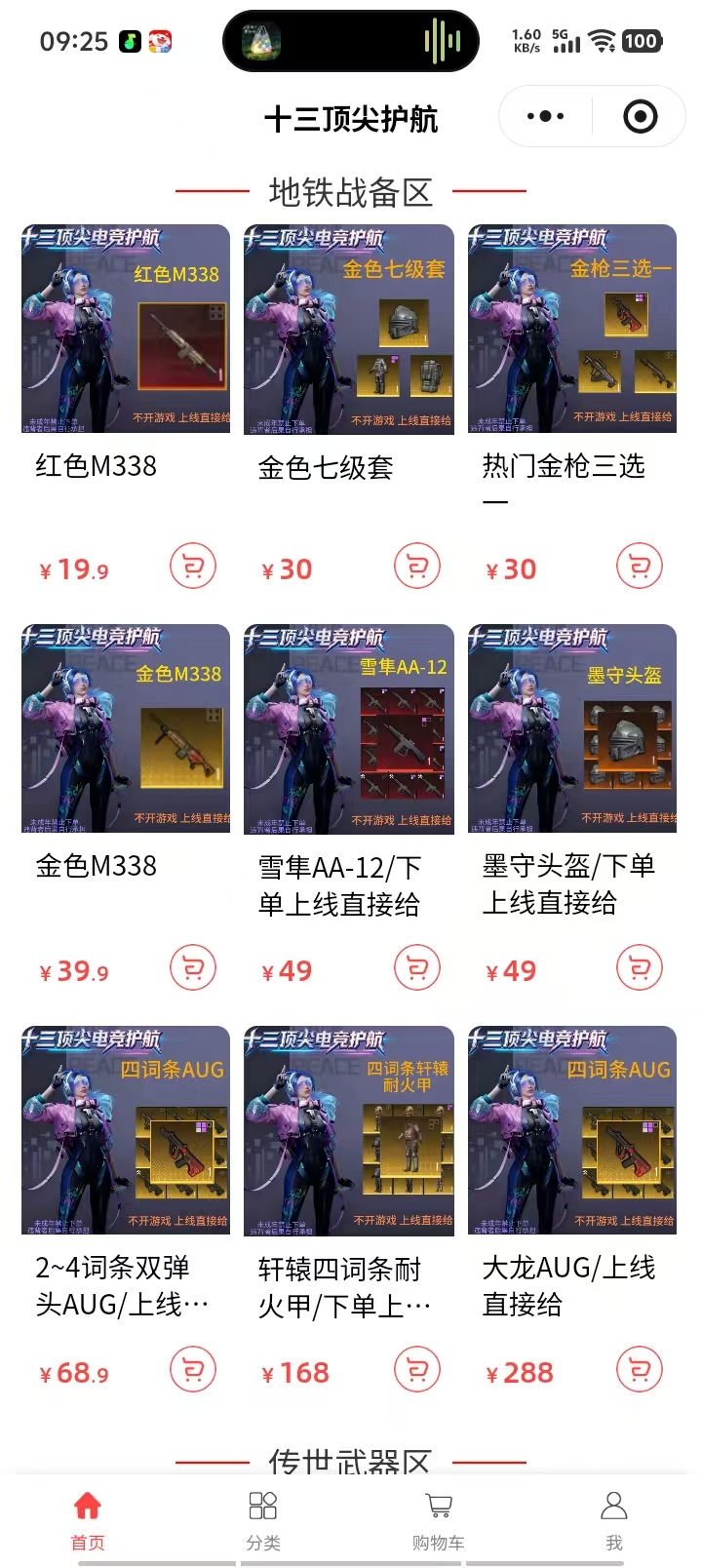Open the mini program more-options menu

click(x=545, y=117)
